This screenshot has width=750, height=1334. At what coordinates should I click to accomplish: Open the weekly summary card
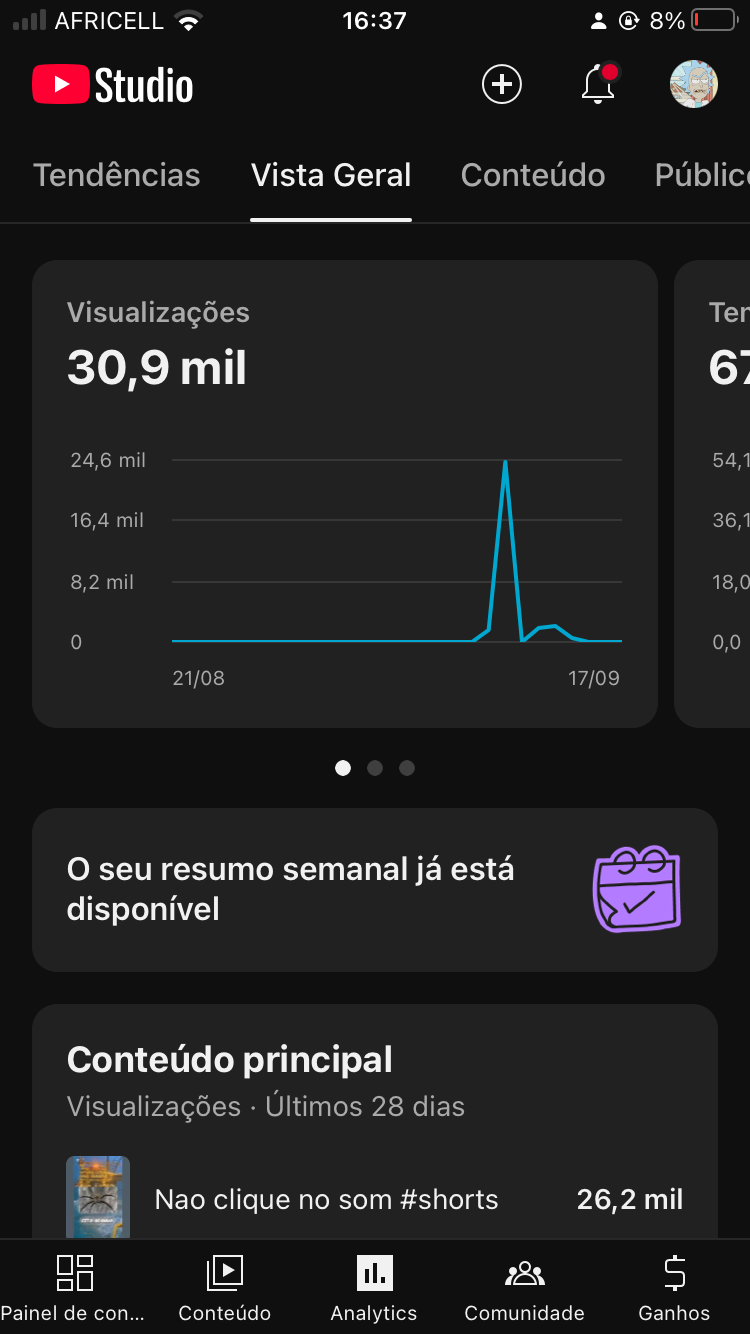[374, 889]
